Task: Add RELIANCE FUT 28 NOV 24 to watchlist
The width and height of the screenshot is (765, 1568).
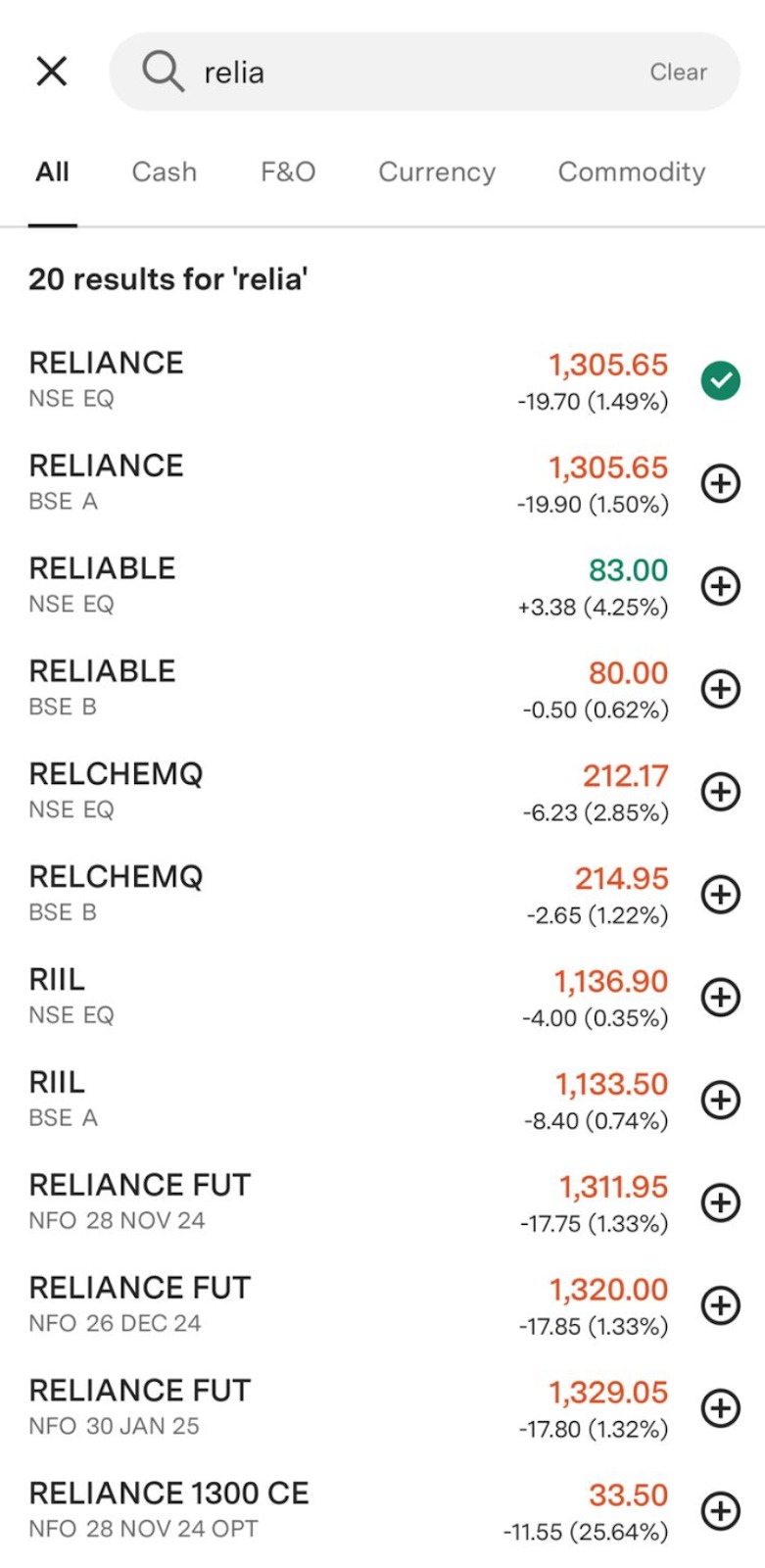Action: 721,1202
